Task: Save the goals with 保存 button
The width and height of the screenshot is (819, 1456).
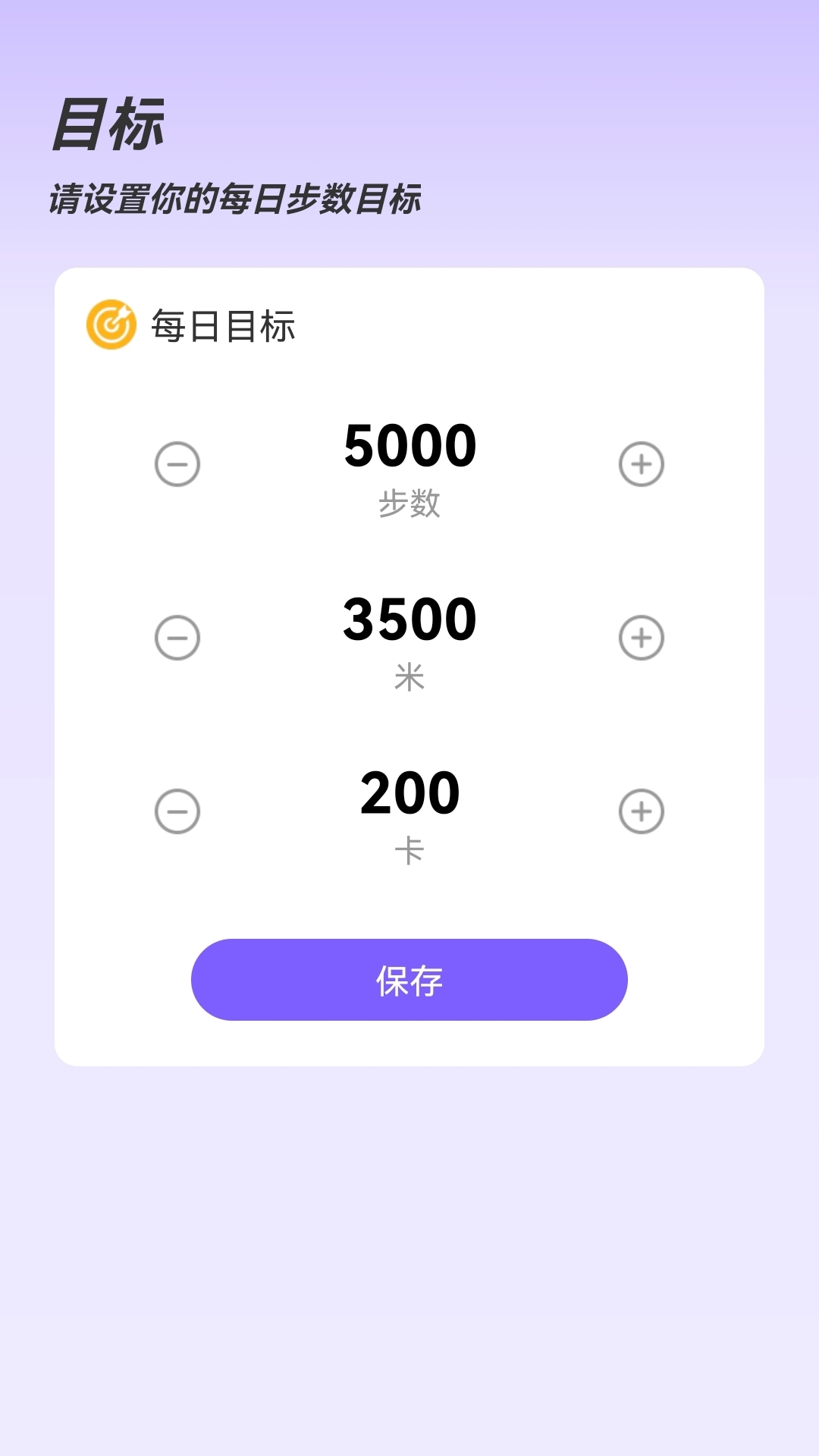Action: pos(409,980)
